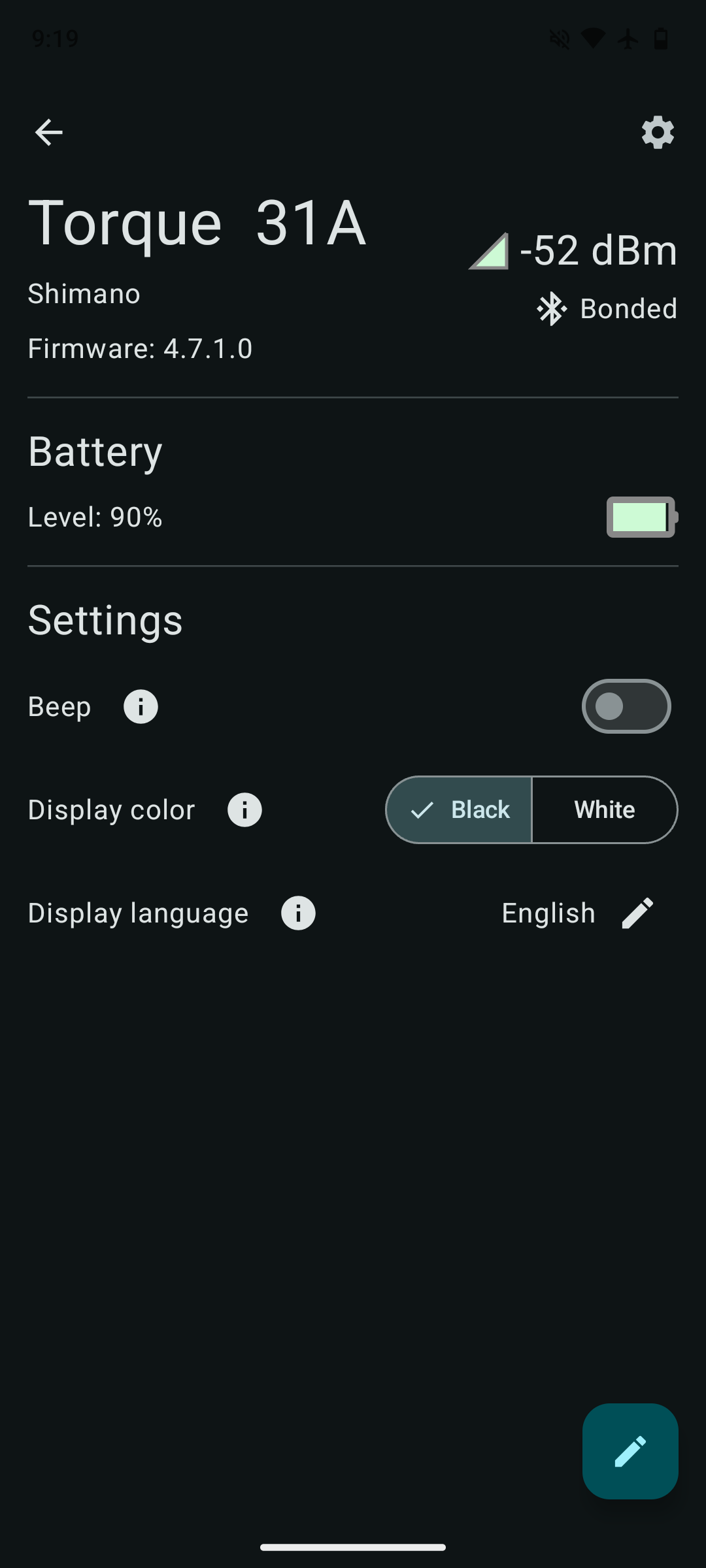
Task: Select Black display color
Action: pos(459,810)
